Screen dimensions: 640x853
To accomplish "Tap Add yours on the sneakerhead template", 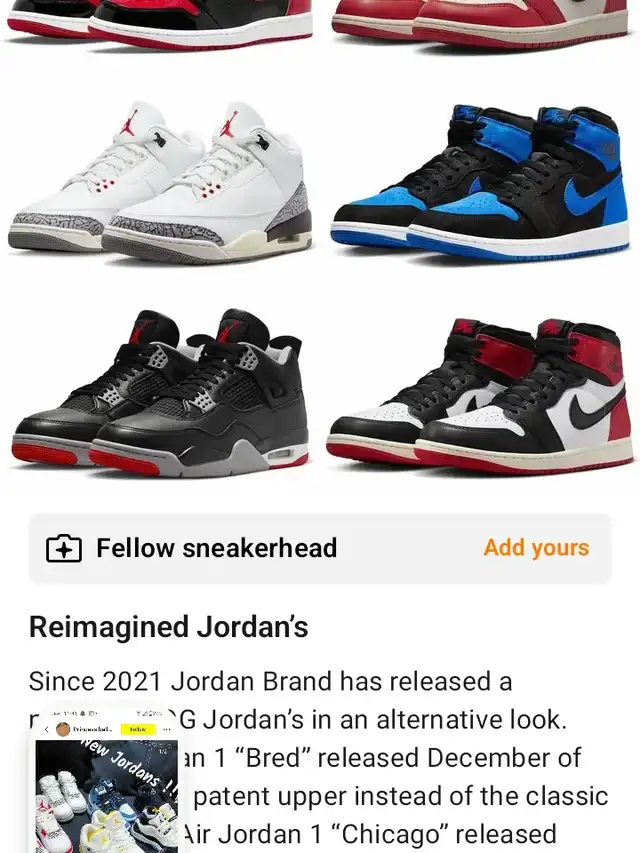I will [536, 548].
